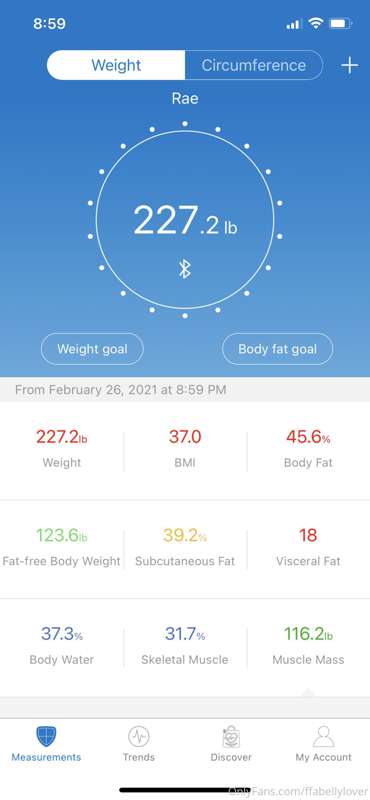
Task: Switch to the Circumference segment
Action: tap(254, 65)
